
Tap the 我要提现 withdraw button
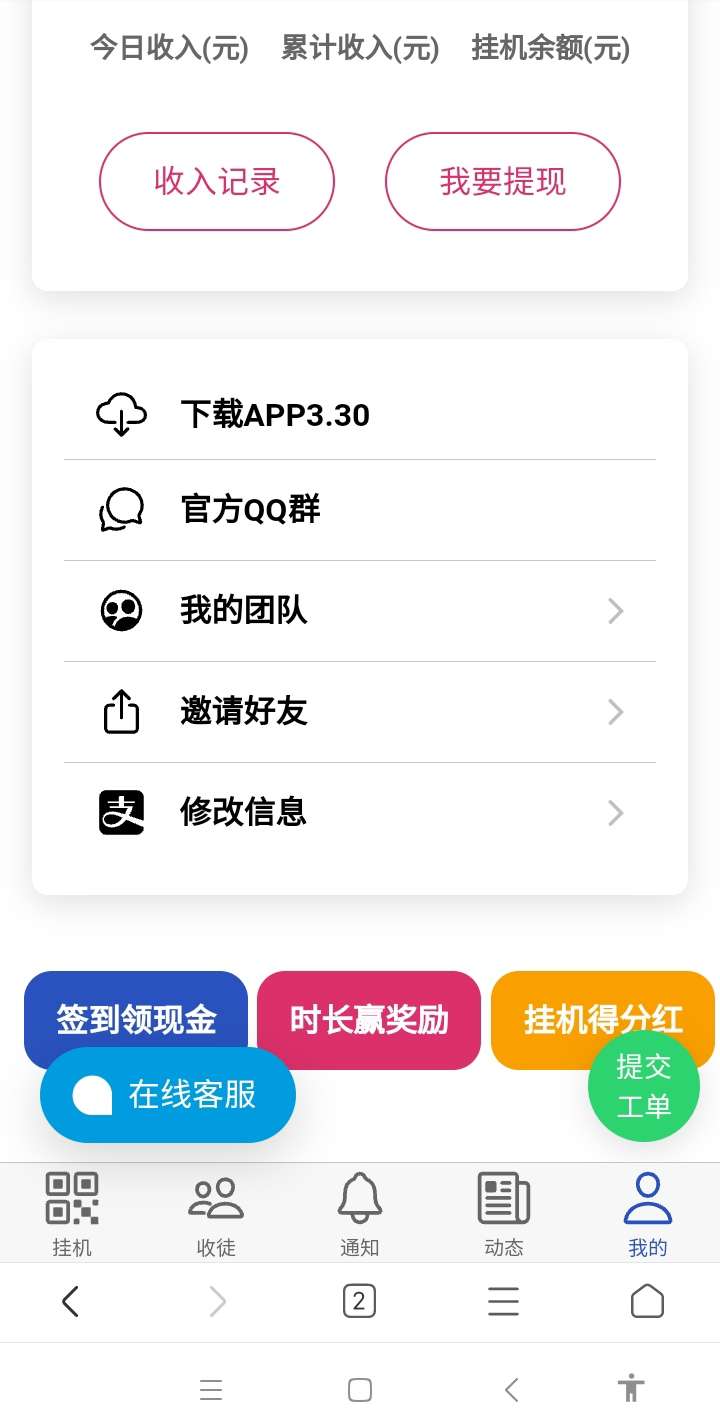503,182
